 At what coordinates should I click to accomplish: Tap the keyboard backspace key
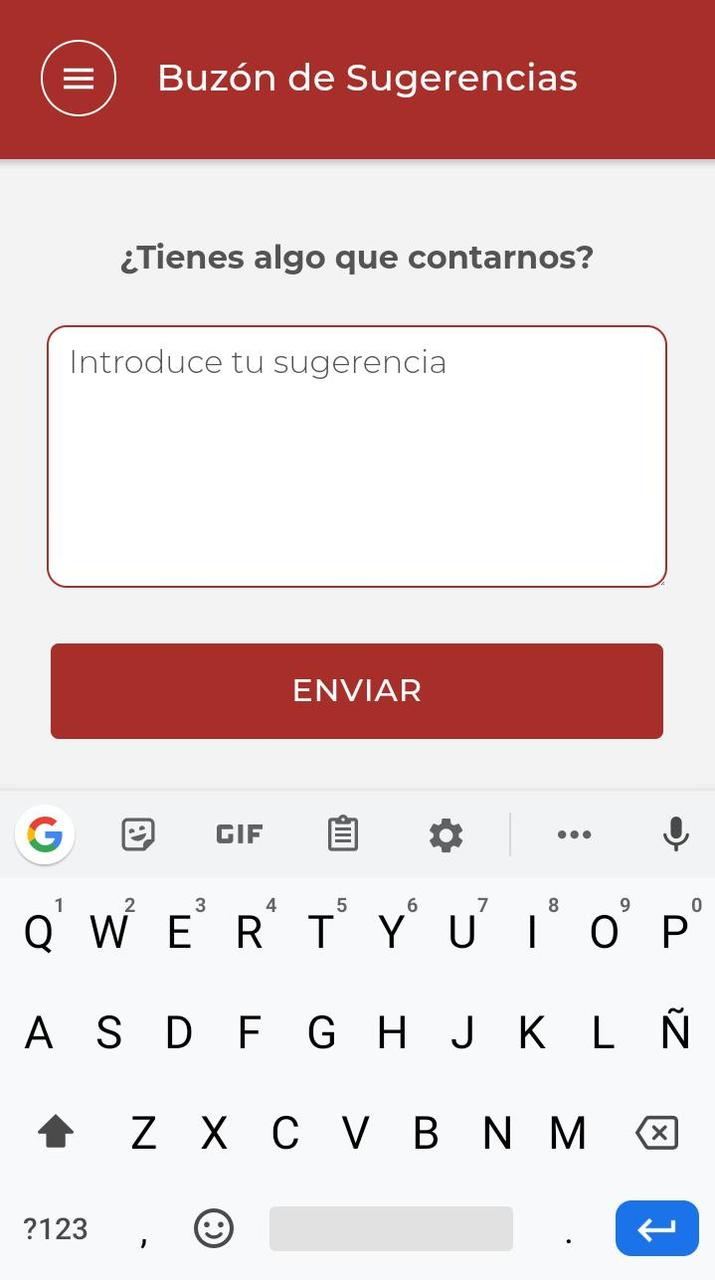pyautogui.click(x=657, y=1133)
